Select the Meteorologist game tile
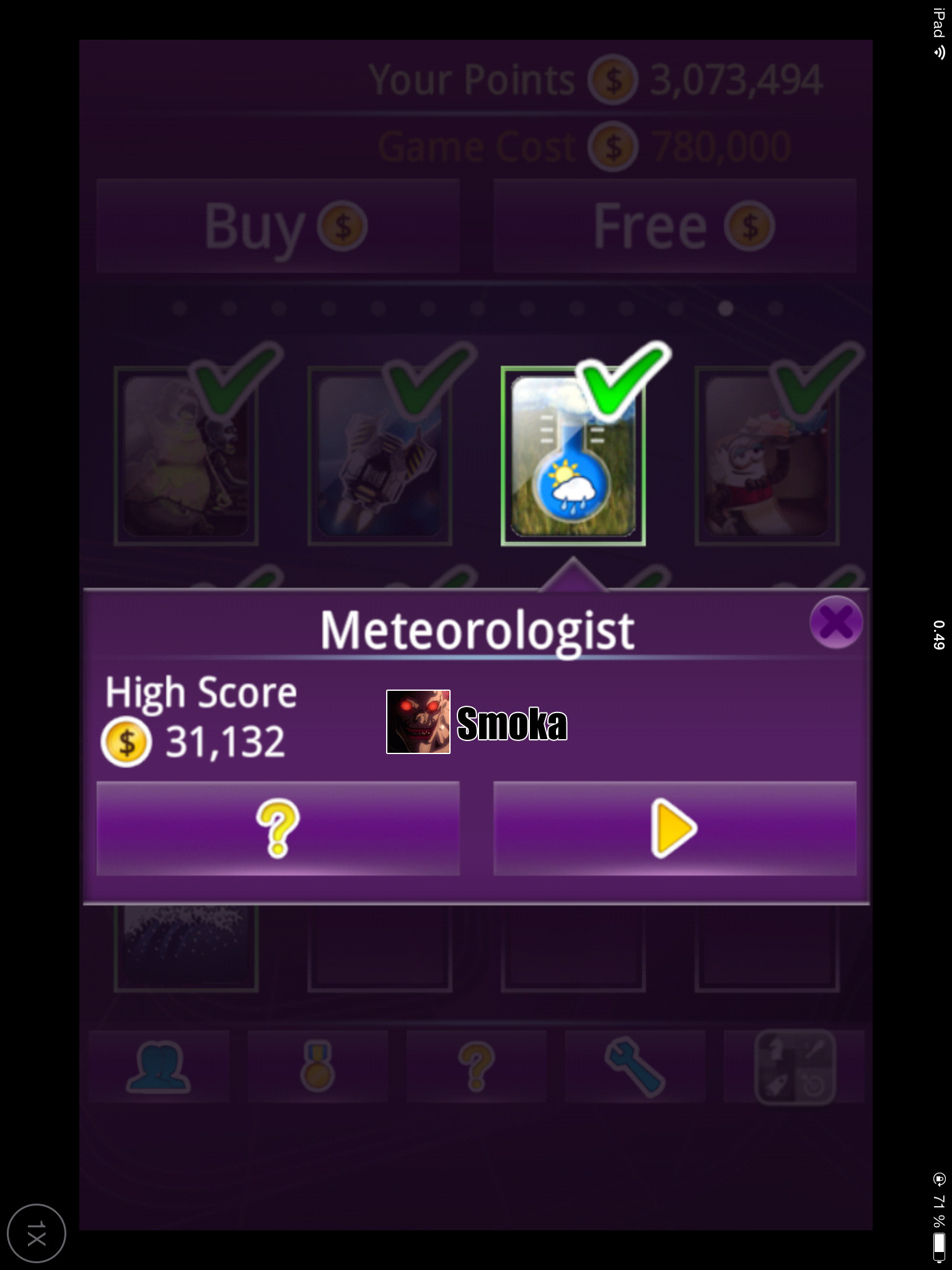The image size is (952, 1270). click(x=573, y=456)
